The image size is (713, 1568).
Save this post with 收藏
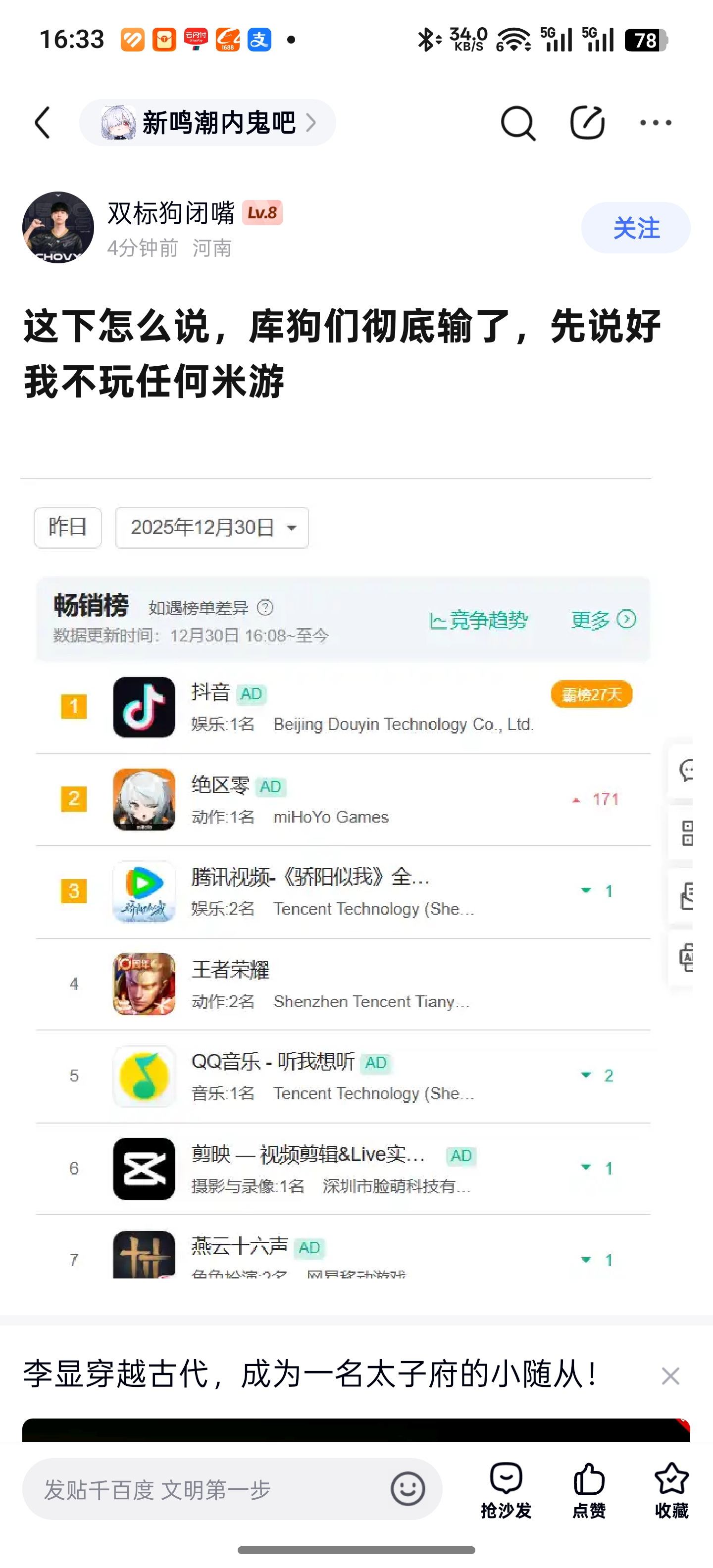tap(671, 1489)
